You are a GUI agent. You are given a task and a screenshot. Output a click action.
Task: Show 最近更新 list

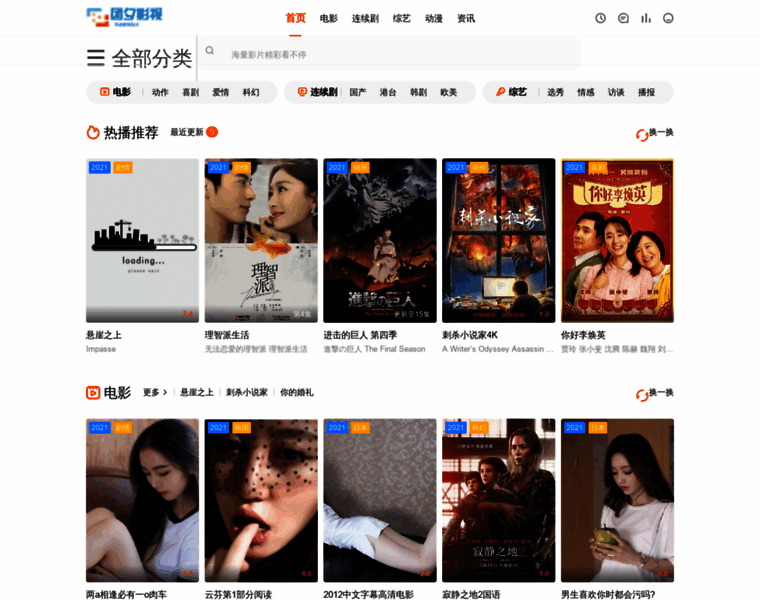187,132
